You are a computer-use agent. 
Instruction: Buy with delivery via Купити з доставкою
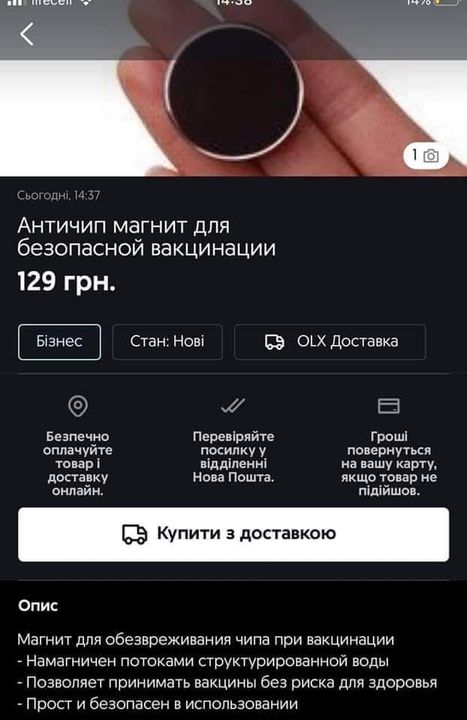234,534
